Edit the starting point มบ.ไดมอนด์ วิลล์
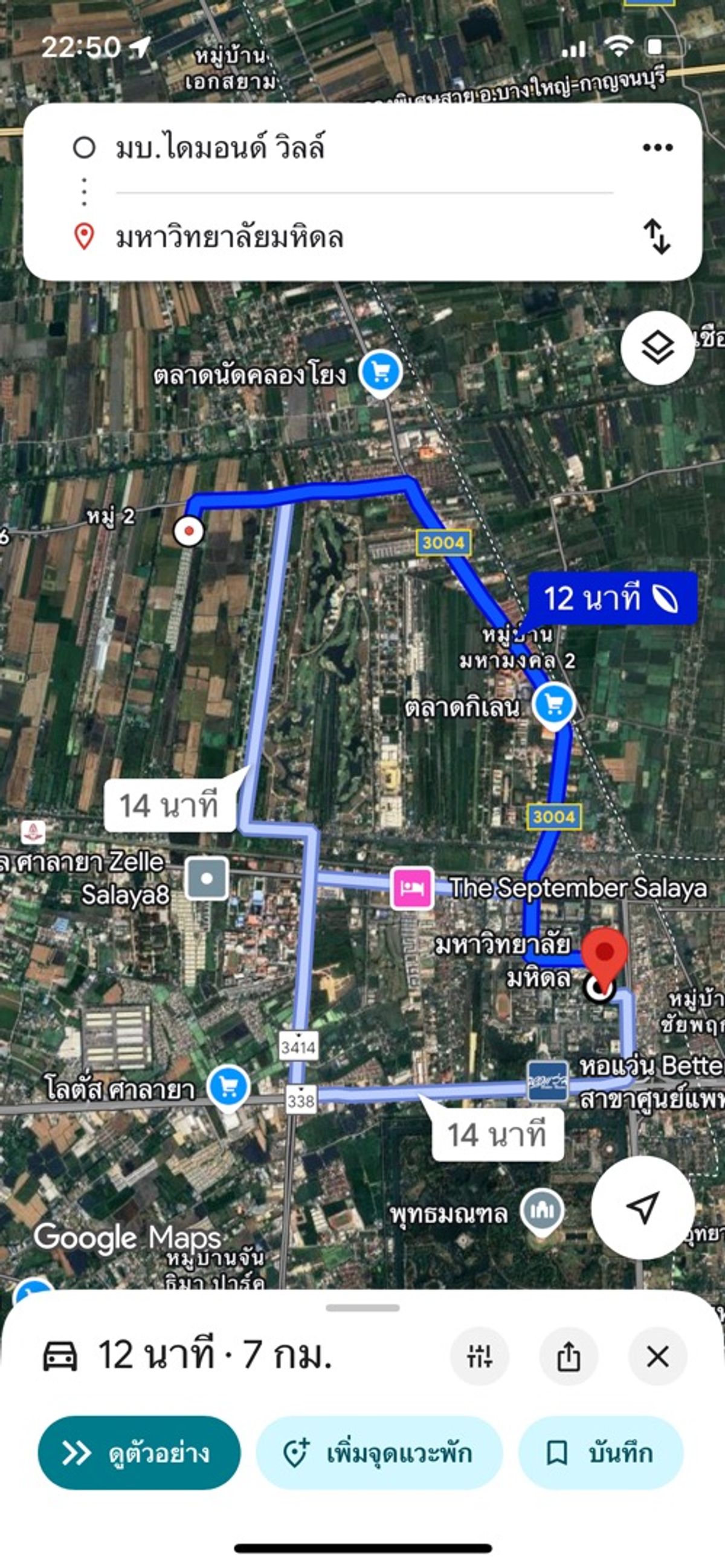This screenshot has width=725, height=1568. (364, 147)
